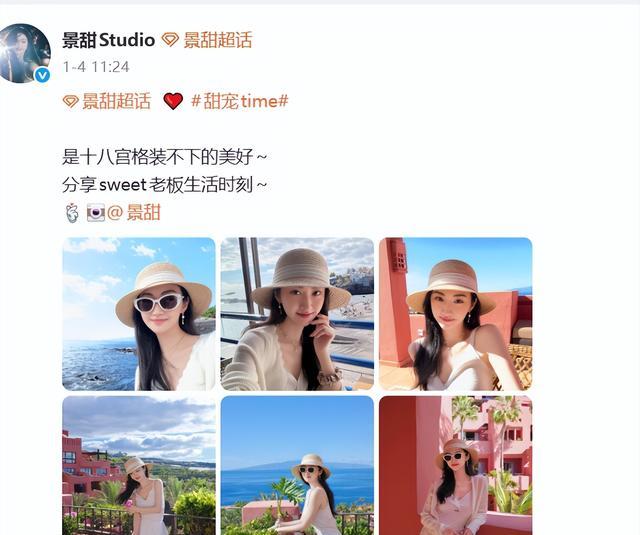The width and height of the screenshot is (640, 535).
Task: View the selfie by the seaside window
Action: pyautogui.click(x=297, y=313)
